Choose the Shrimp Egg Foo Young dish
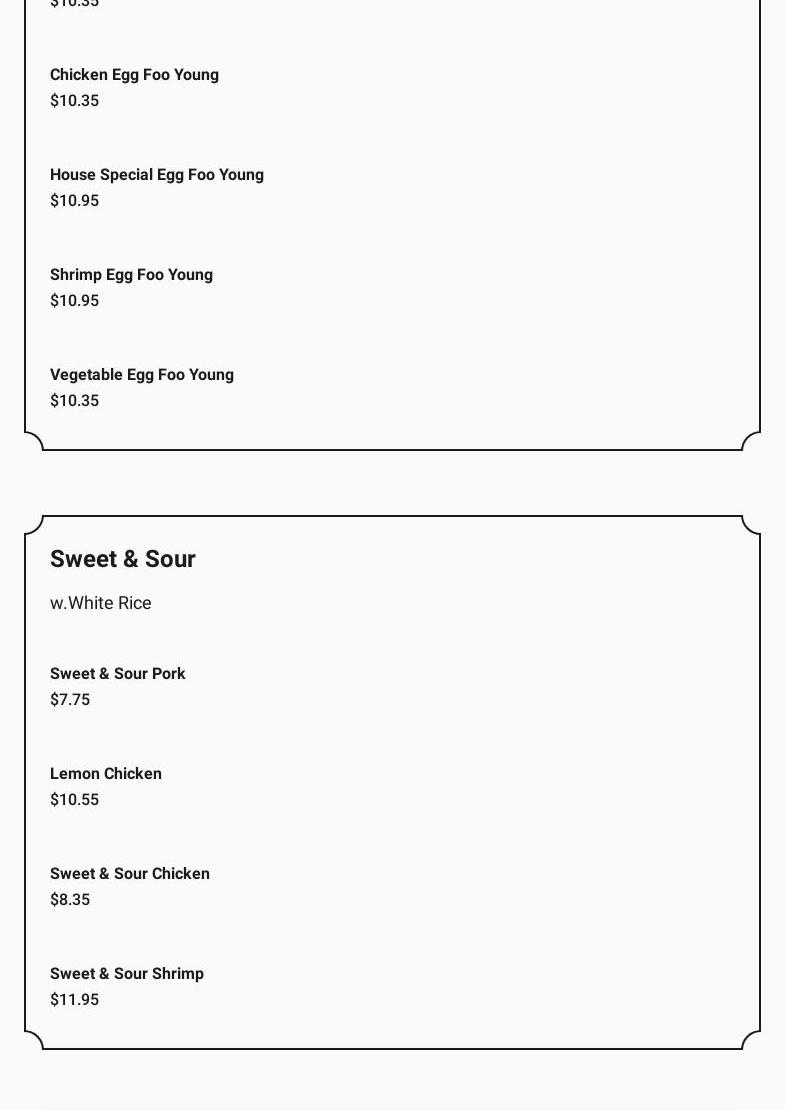This screenshot has width=785, height=1110. click(x=131, y=275)
